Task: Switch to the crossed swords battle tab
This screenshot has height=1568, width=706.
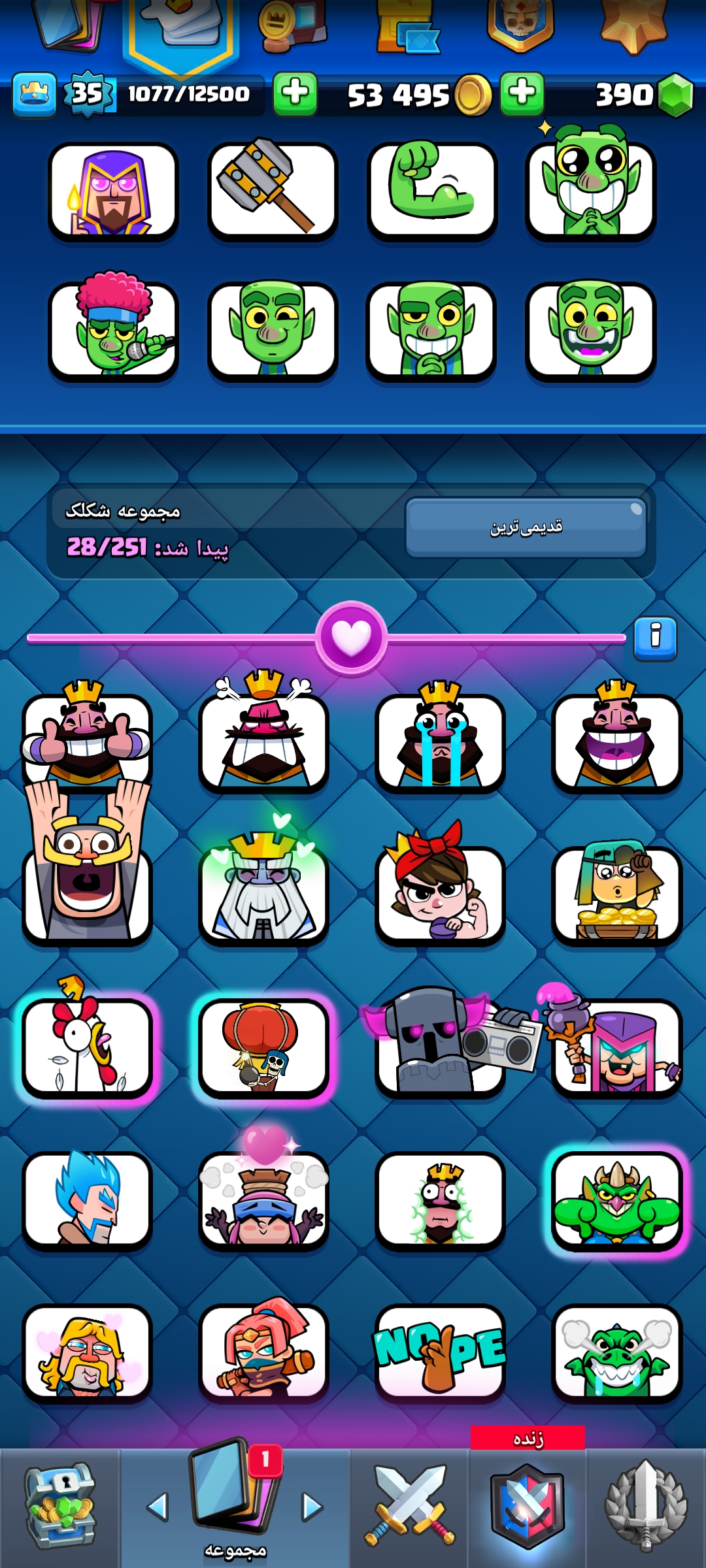Action: 409,1507
